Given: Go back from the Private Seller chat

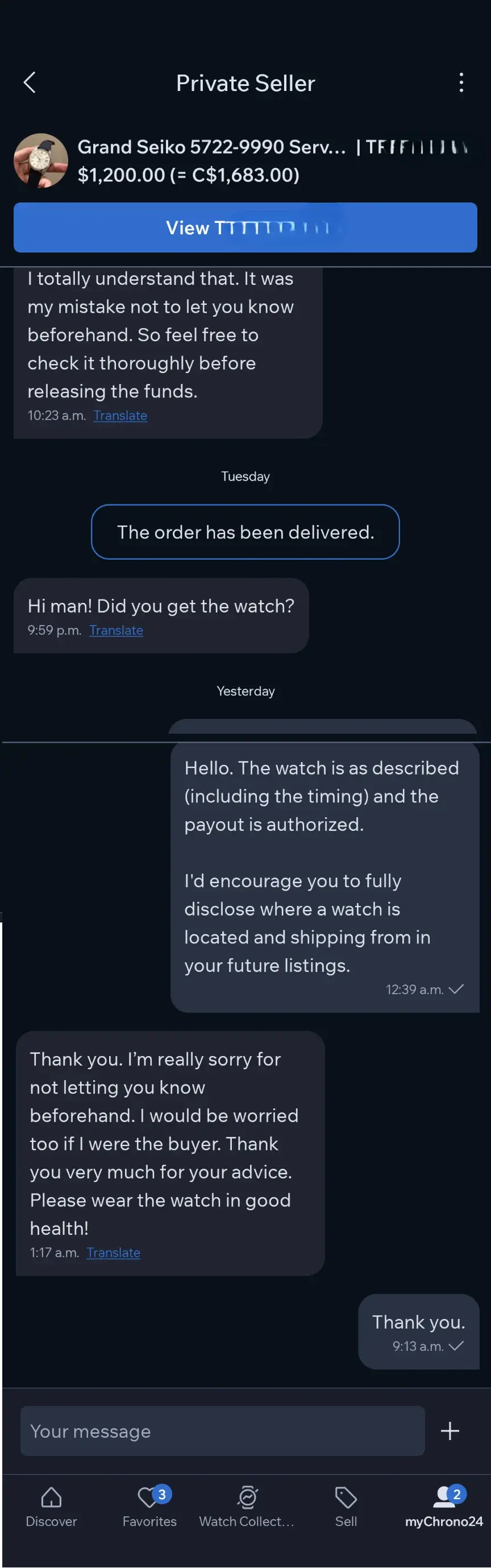Looking at the screenshot, I should 29,82.
